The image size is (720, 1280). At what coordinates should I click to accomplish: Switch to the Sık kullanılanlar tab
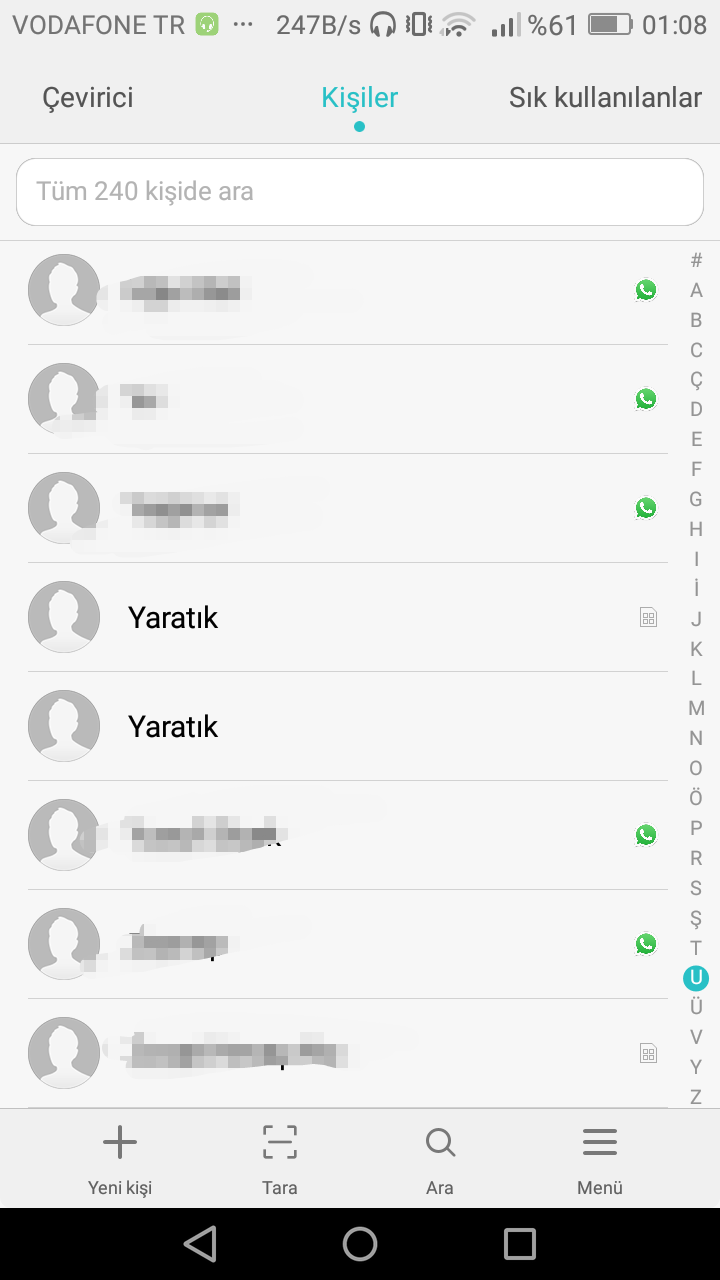click(605, 98)
